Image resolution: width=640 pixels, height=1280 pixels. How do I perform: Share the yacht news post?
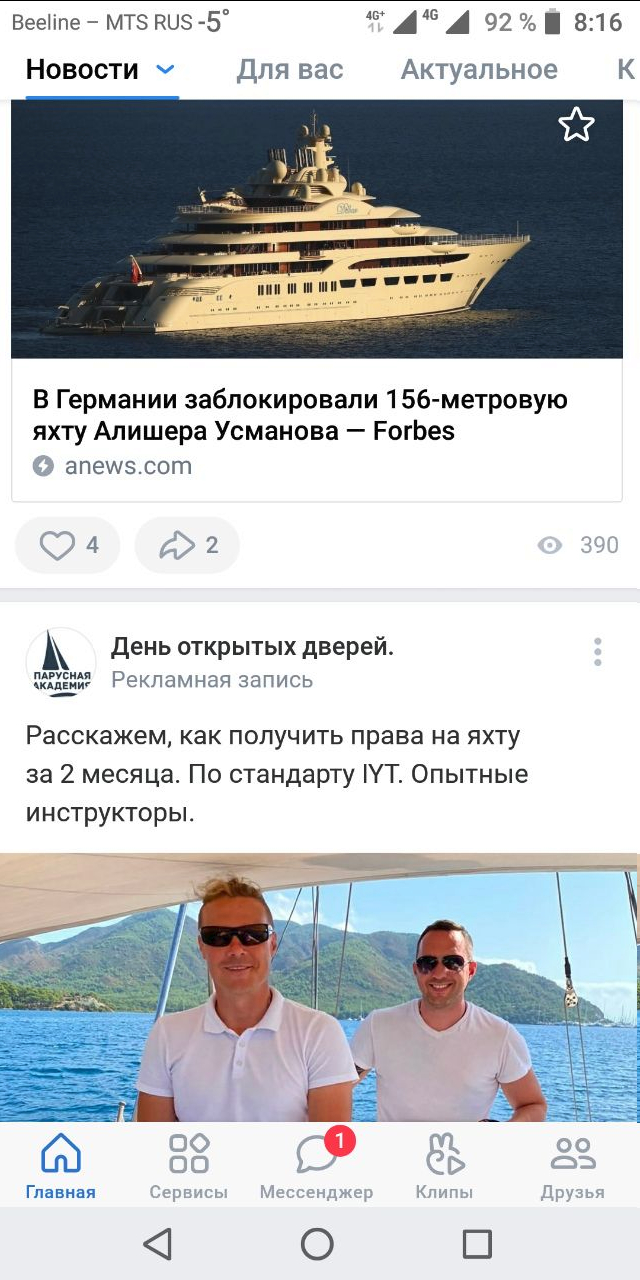click(x=187, y=545)
